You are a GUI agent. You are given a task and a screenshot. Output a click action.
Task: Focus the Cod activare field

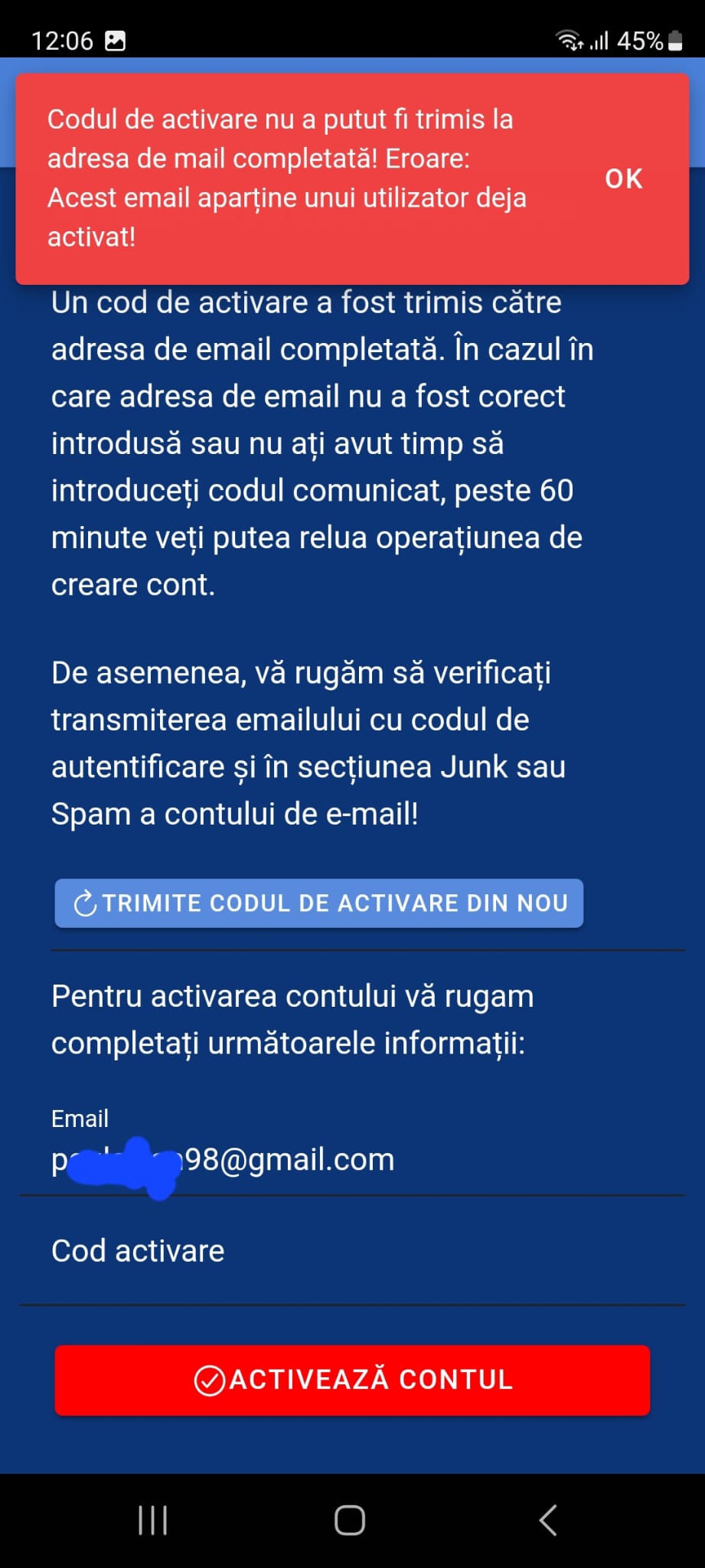352,1252
